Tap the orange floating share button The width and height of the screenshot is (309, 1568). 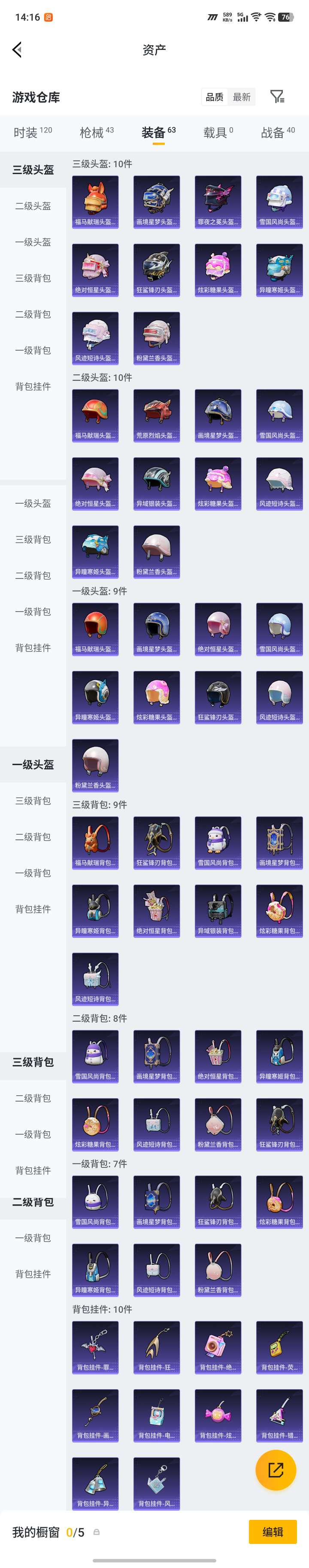click(x=276, y=1470)
